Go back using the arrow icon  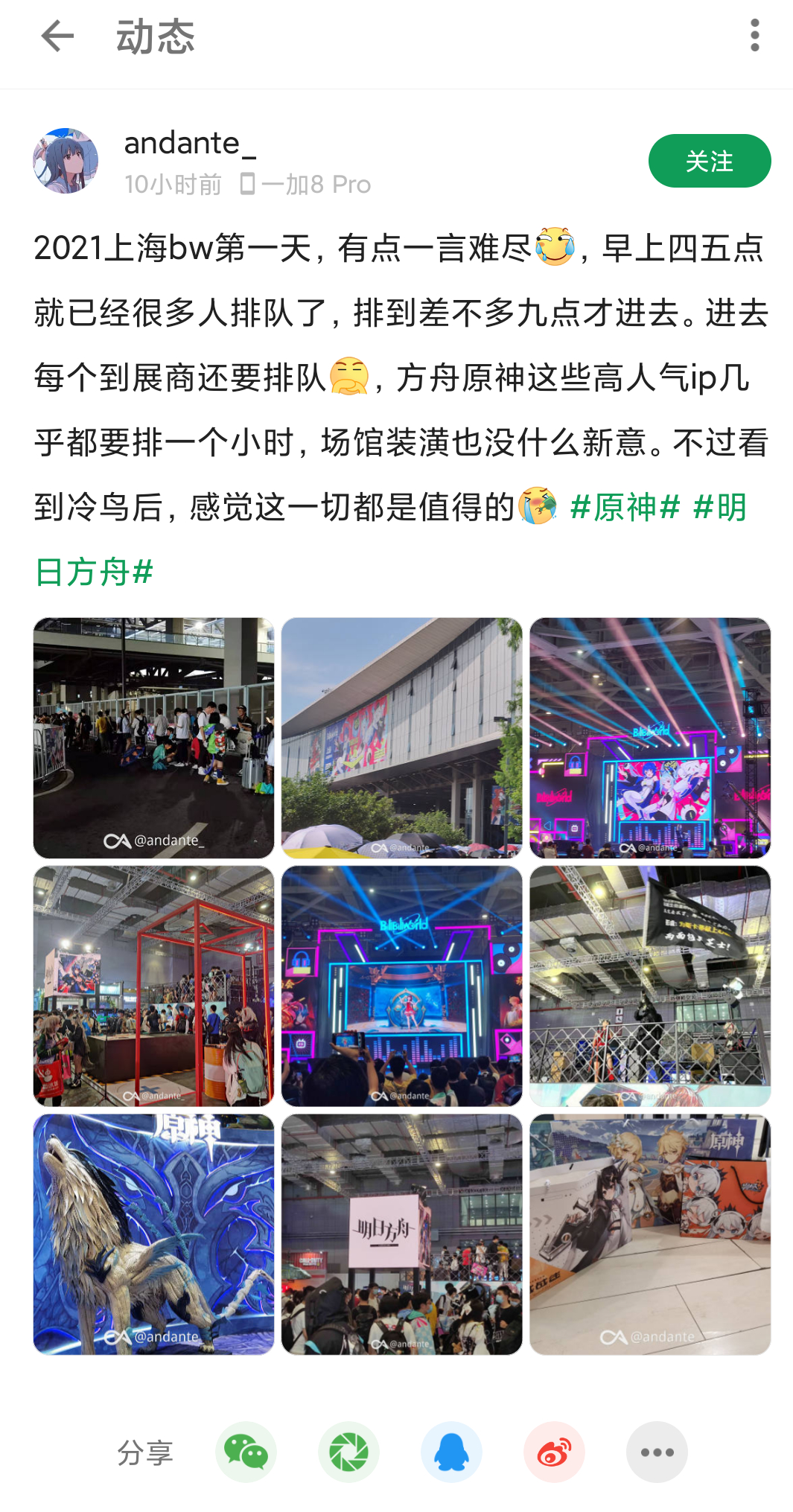tap(57, 36)
